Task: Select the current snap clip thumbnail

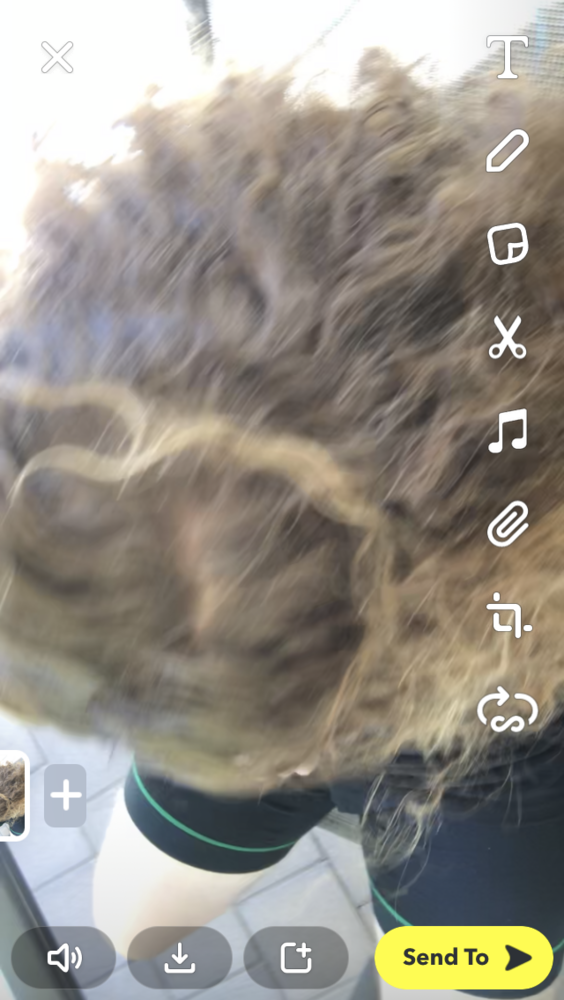Action: (x=13, y=796)
